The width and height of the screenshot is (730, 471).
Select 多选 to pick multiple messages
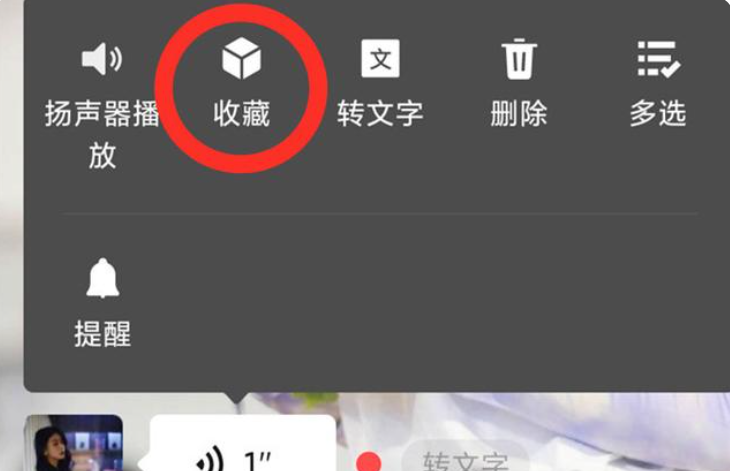(x=657, y=85)
